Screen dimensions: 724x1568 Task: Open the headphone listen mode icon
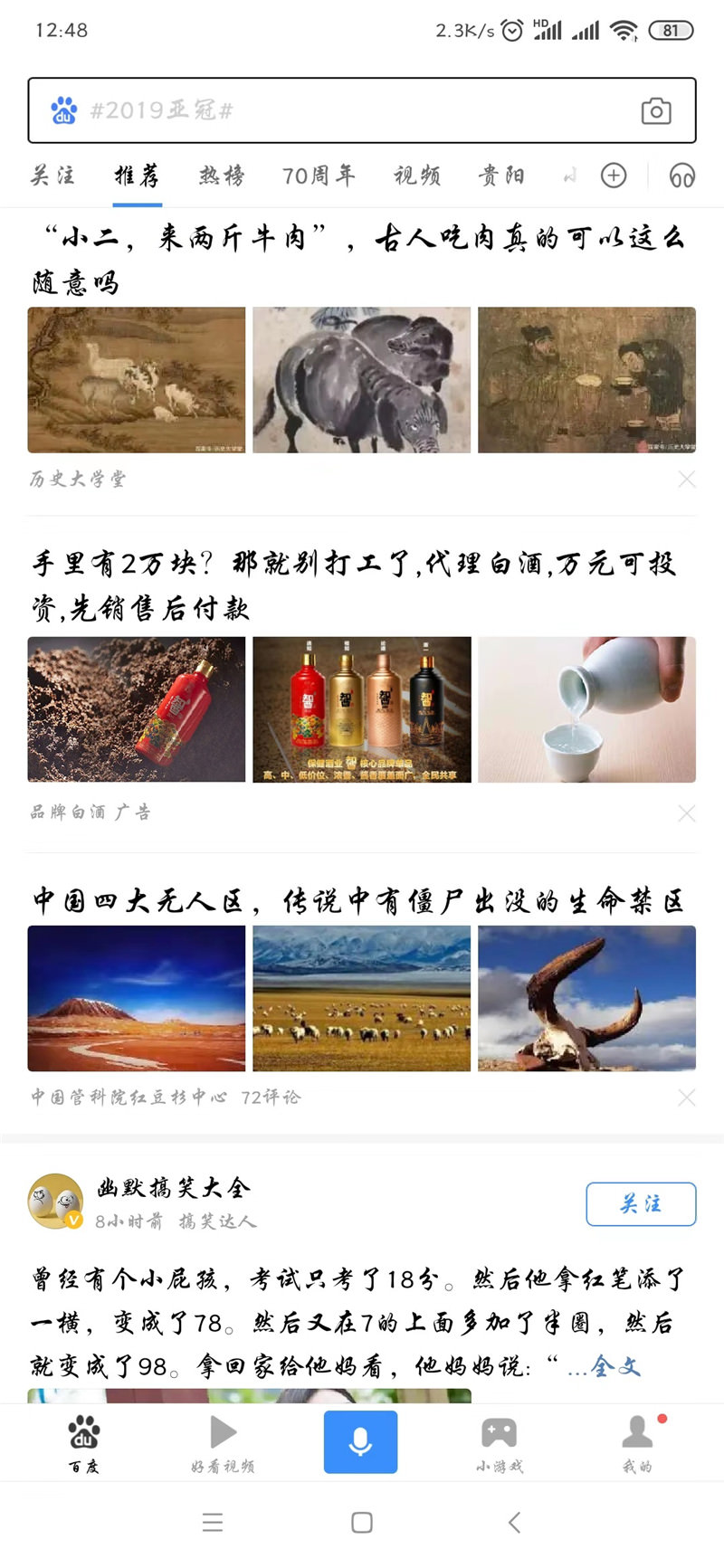pyautogui.click(x=681, y=176)
